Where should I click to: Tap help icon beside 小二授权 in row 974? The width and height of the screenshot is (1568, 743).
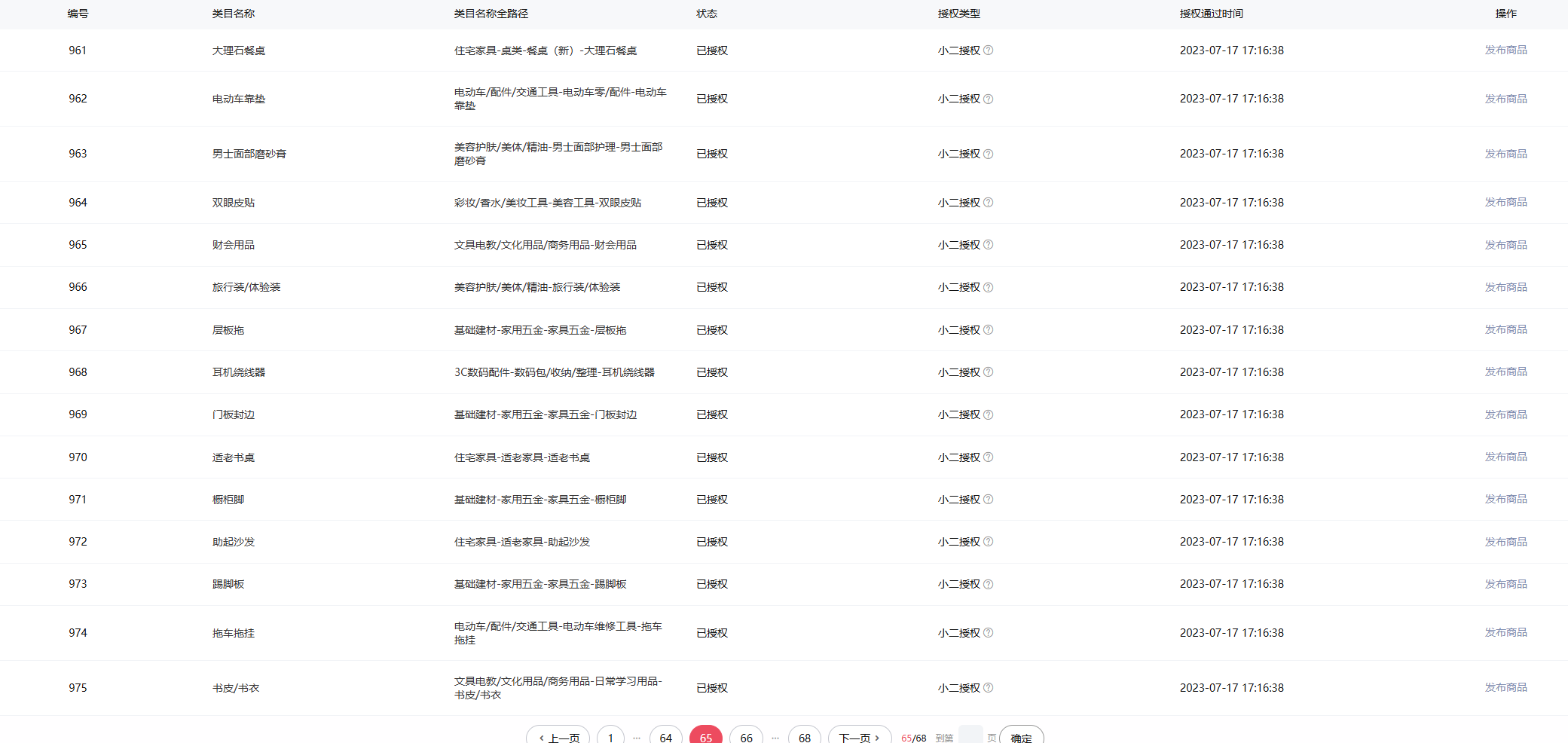(989, 633)
